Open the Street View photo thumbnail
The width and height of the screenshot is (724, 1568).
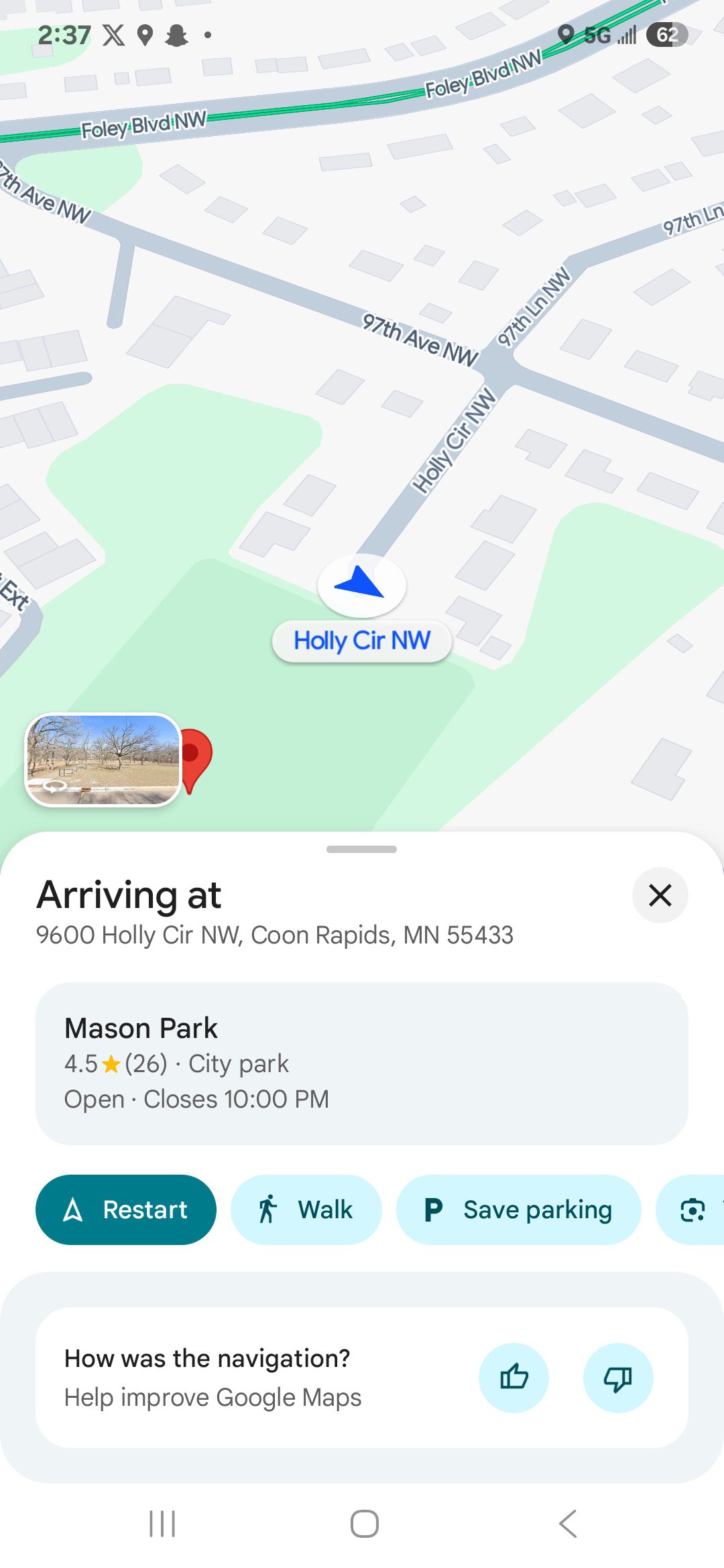click(103, 759)
